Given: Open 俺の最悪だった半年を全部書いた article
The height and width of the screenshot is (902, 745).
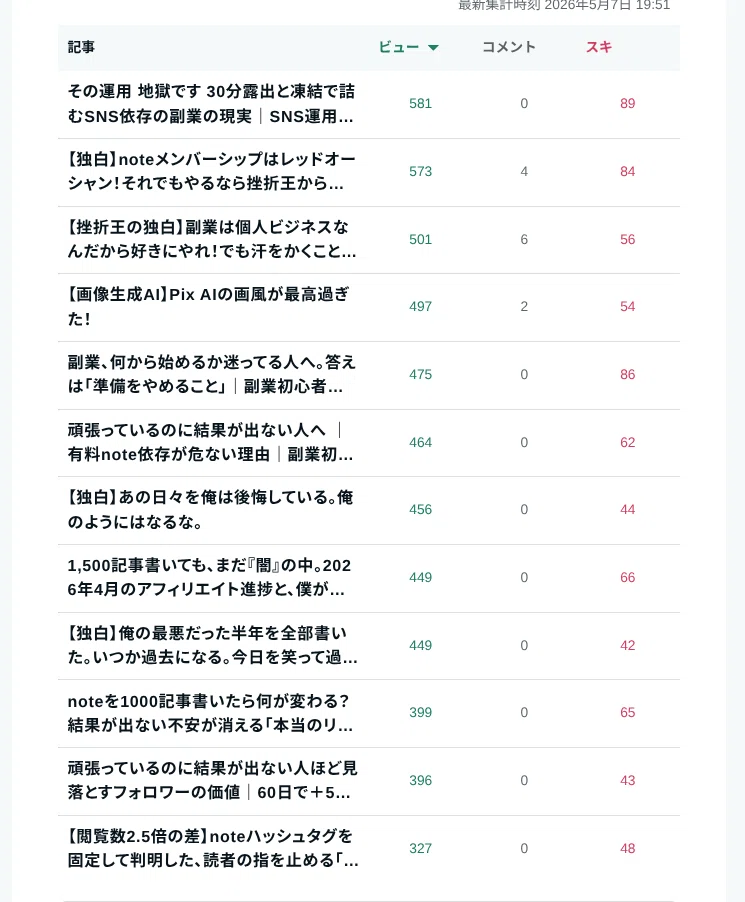Looking at the screenshot, I should (x=212, y=645).
